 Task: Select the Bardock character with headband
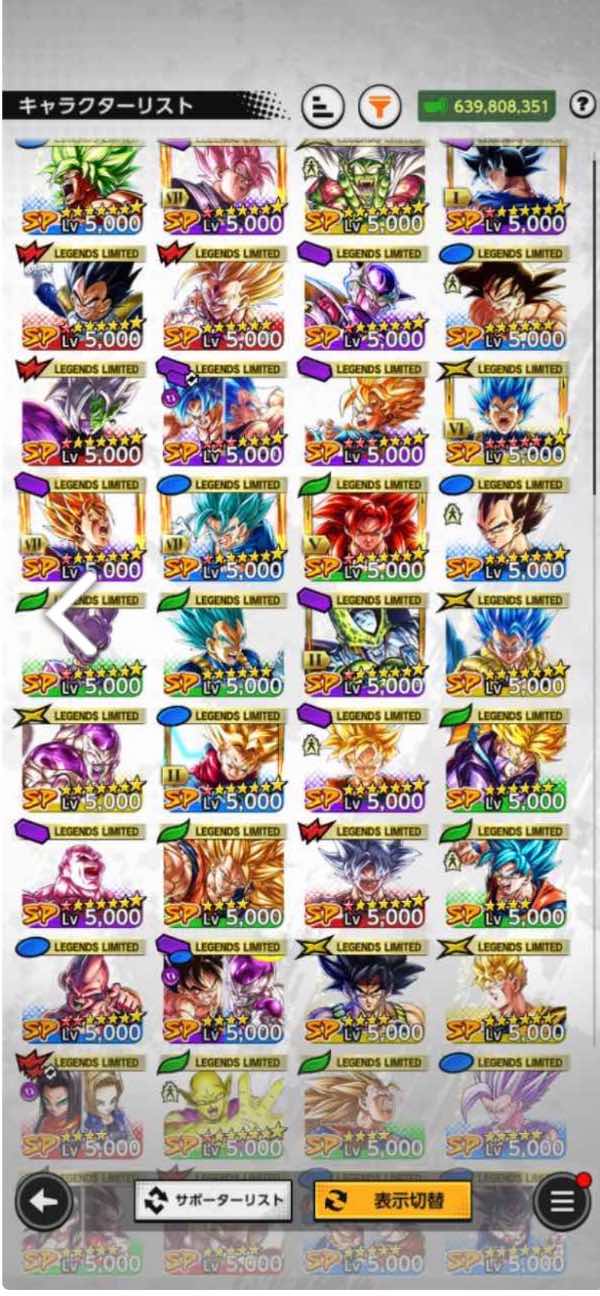(365, 990)
